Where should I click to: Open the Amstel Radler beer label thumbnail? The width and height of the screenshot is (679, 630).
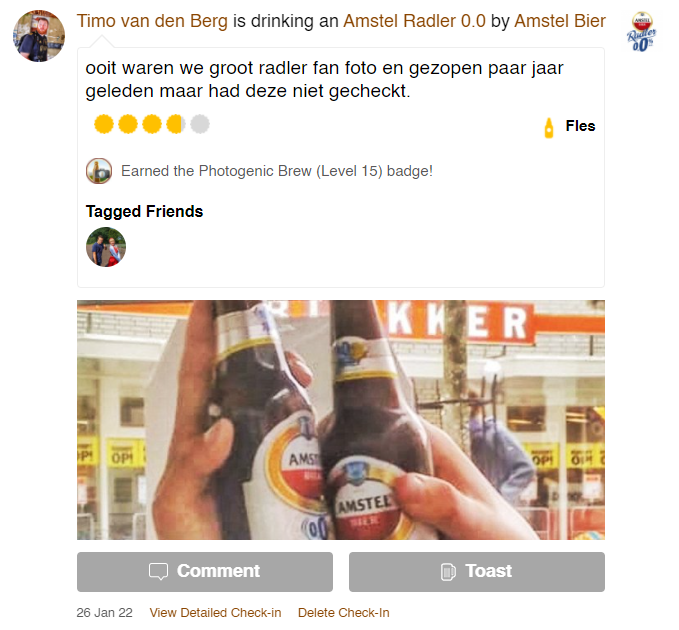tap(640, 33)
